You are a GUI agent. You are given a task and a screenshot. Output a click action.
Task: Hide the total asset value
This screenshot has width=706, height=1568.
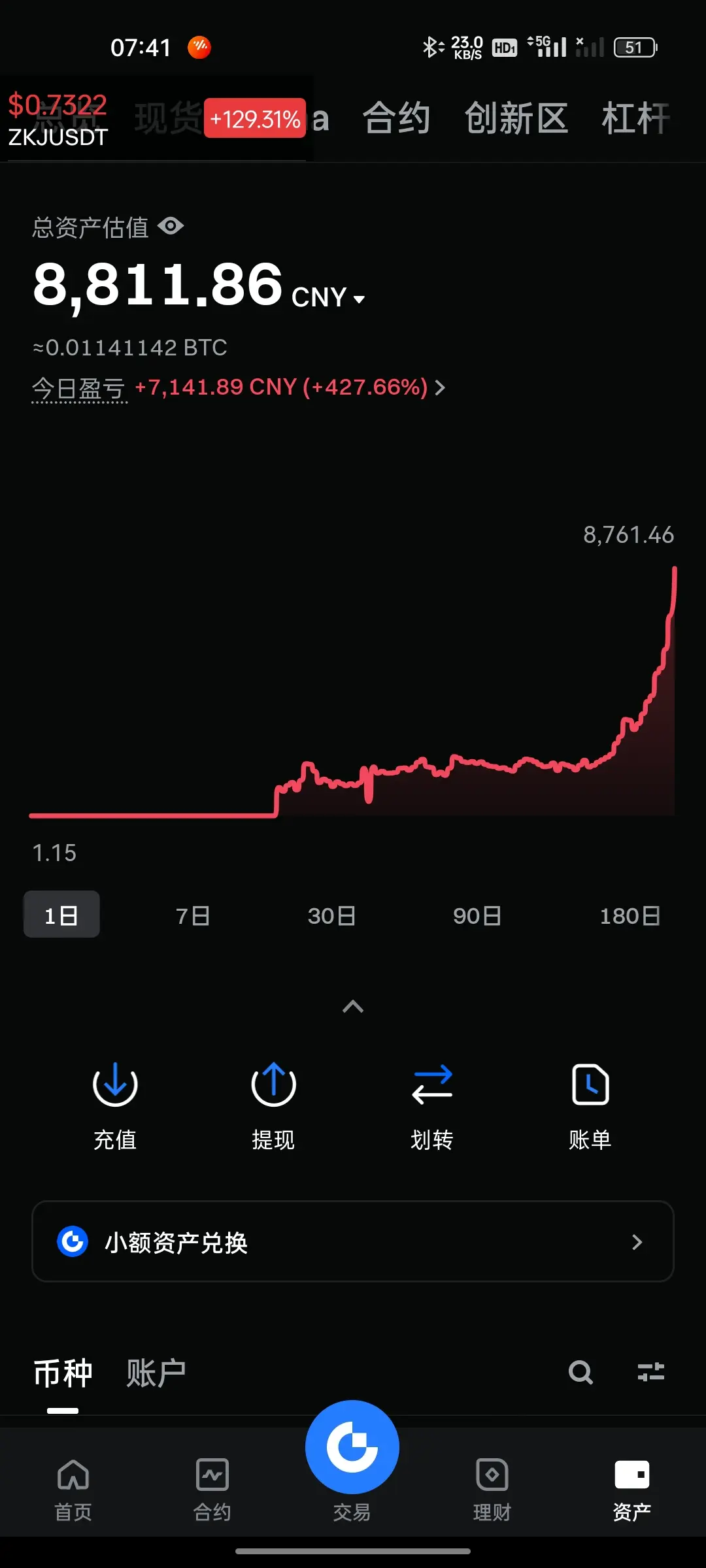pos(171,227)
